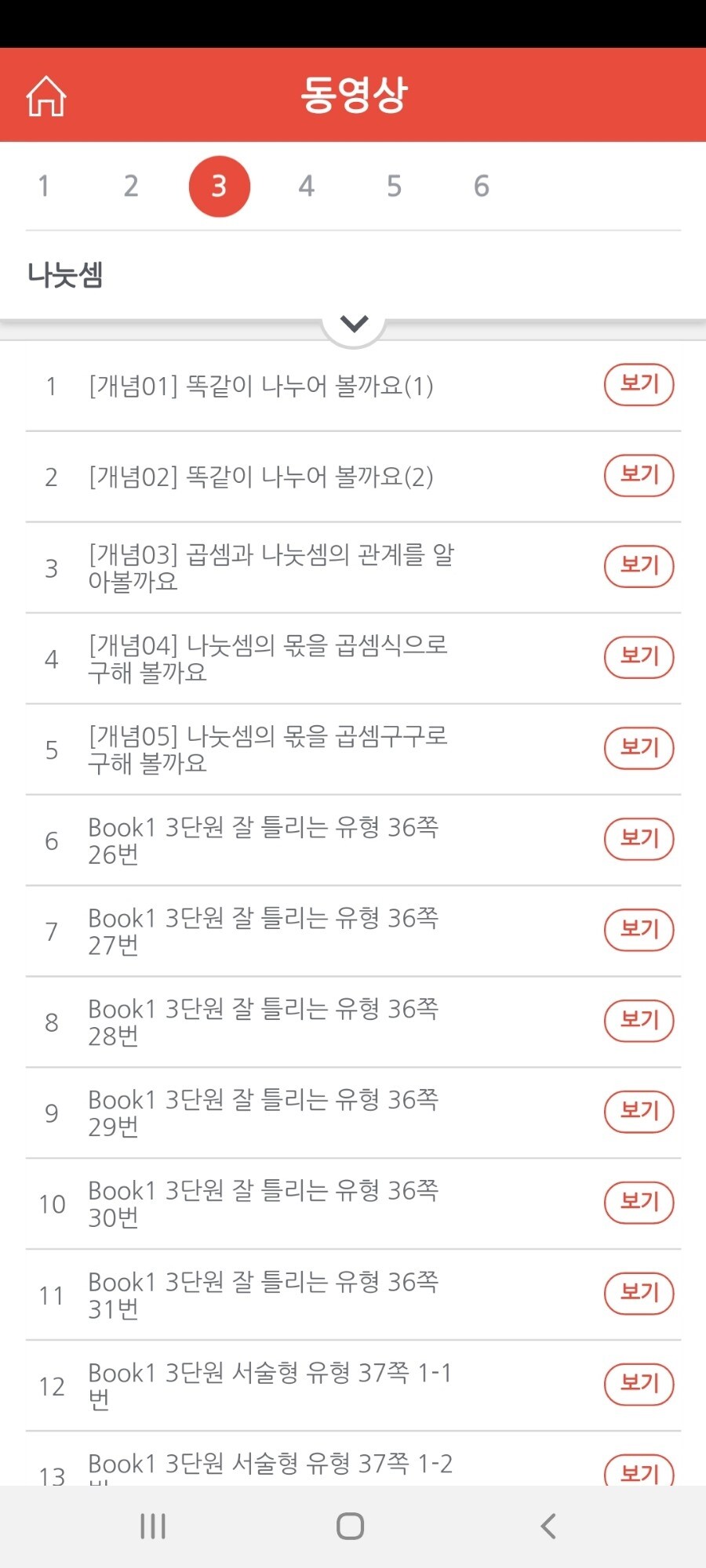Go back with the system back button
This screenshot has width=706, height=1568.
click(x=548, y=1526)
